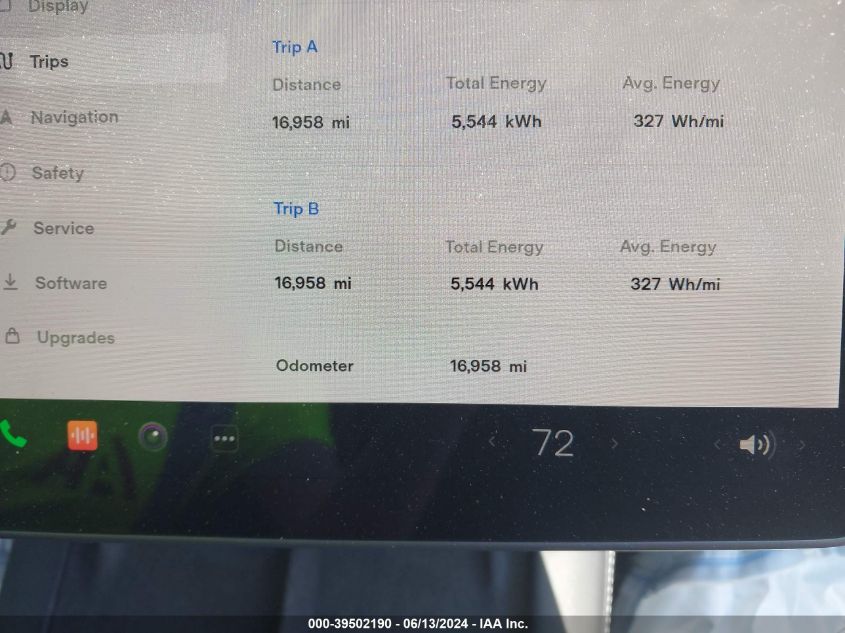Open the Service menu

[x=62, y=228]
